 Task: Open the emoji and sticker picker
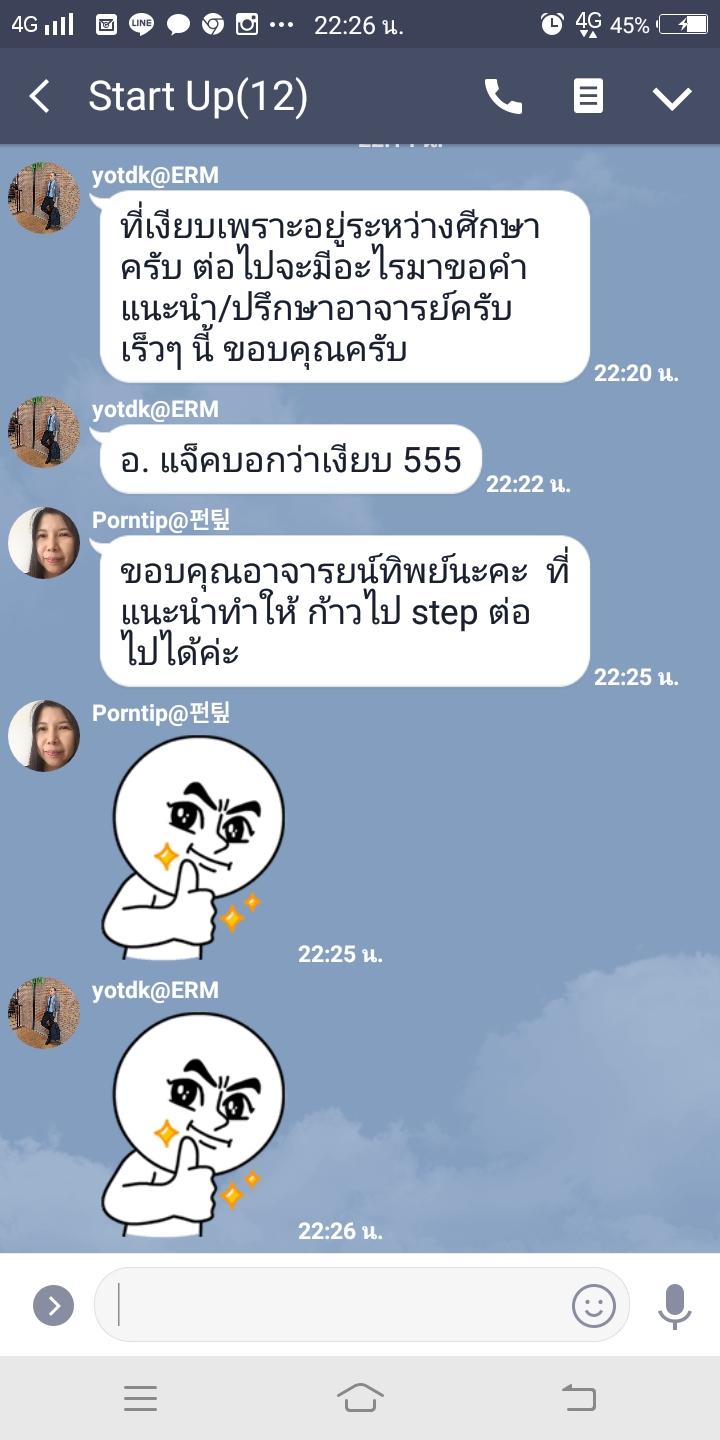(593, 1305)
